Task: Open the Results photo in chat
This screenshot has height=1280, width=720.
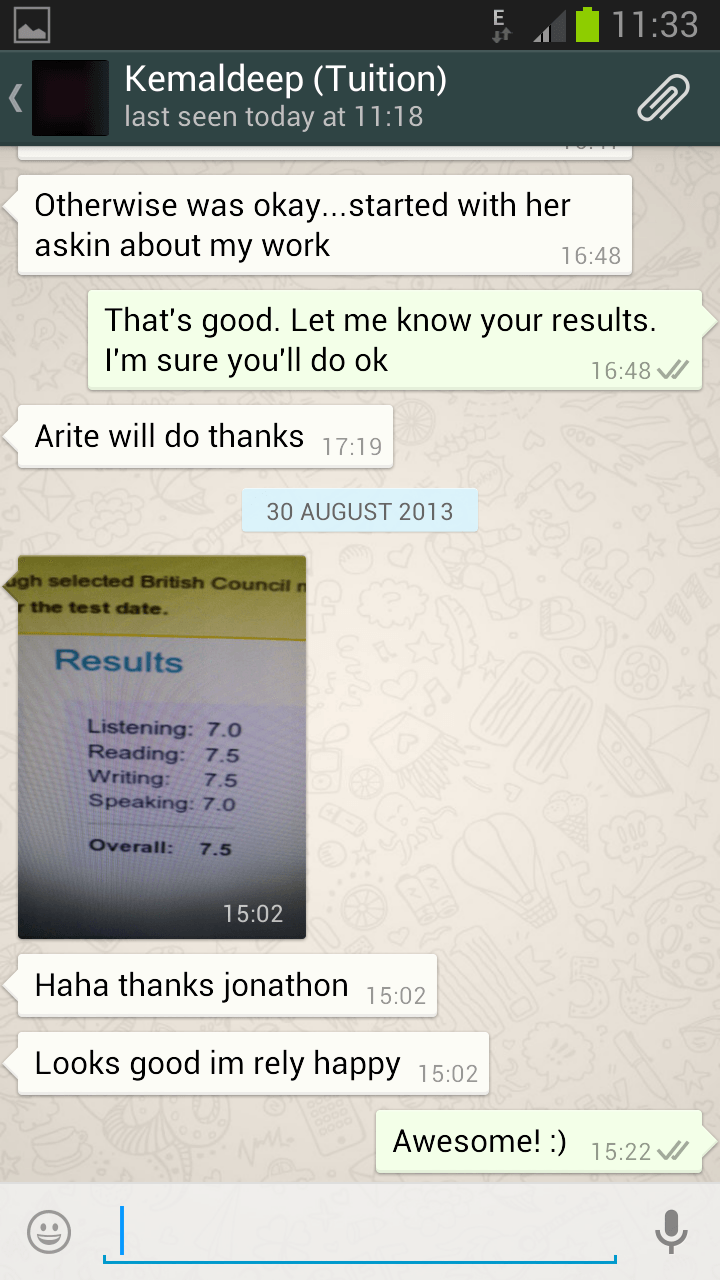Action: (x=162, y=746)
